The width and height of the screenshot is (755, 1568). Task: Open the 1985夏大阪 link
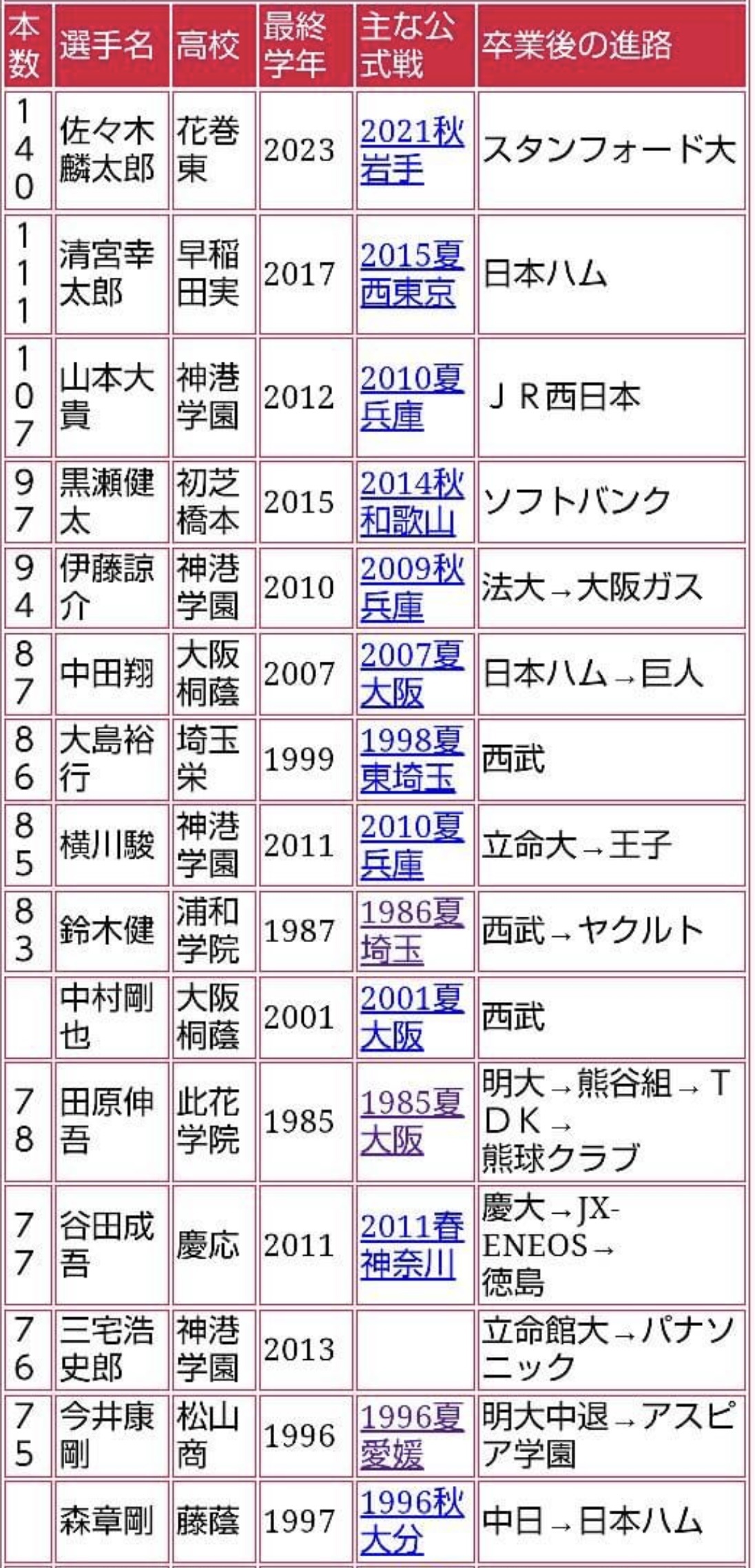pyautogui.click(x=411, y=1121)
